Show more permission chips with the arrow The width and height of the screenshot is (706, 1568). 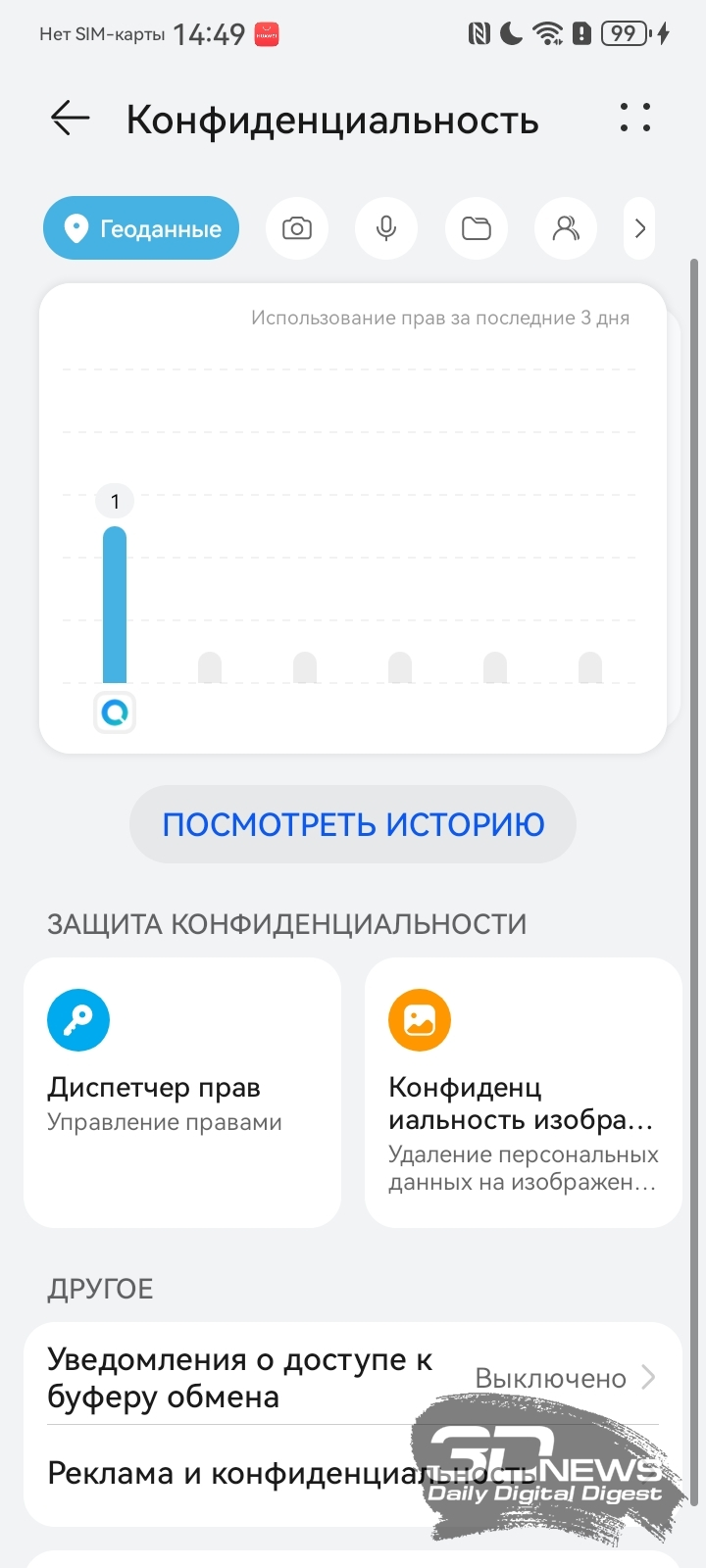pos(639,228)
